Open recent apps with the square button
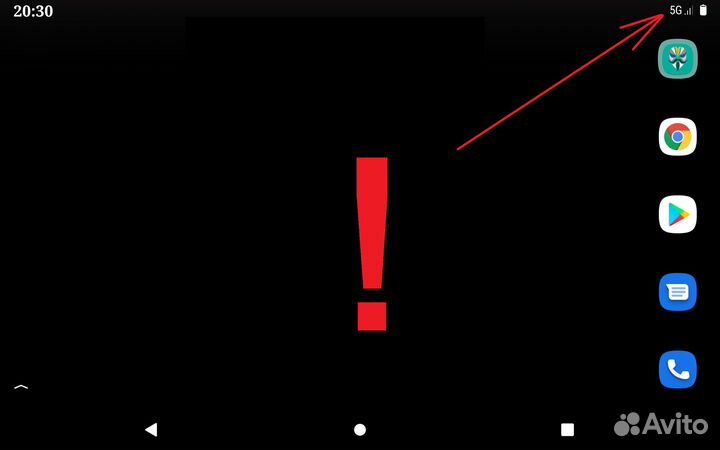 click(567, 430)
